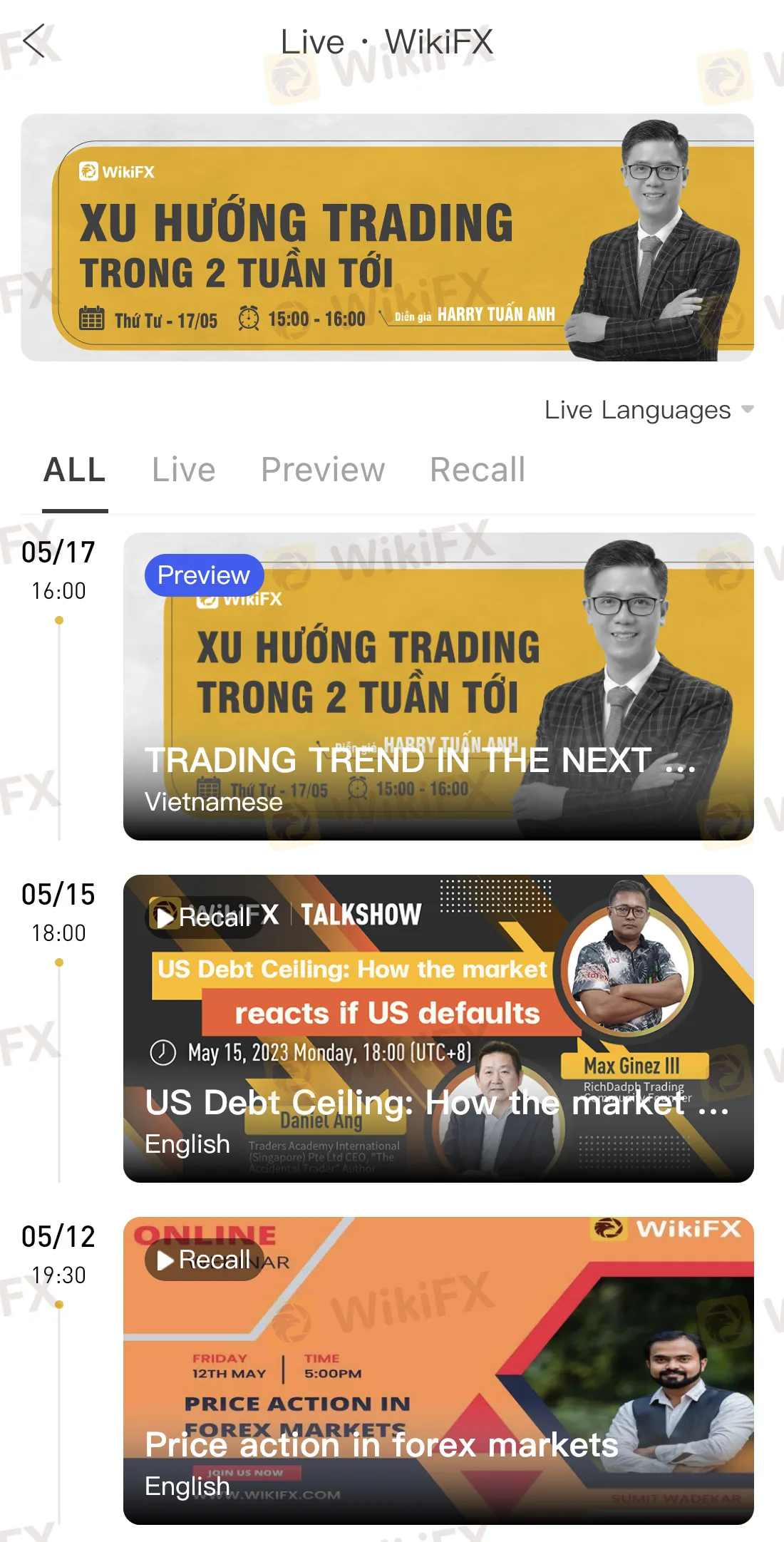Open Price action in forex markets card
784x1542 pixels.
(438, 1371)
